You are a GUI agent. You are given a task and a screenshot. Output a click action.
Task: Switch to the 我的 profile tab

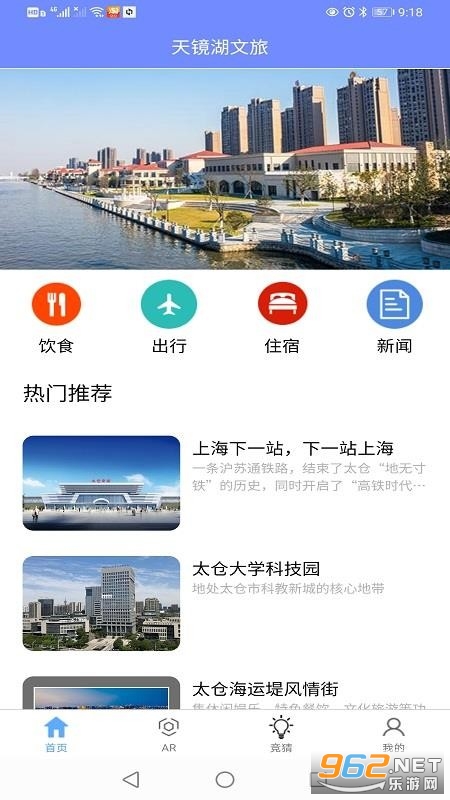tap(393, 734)
